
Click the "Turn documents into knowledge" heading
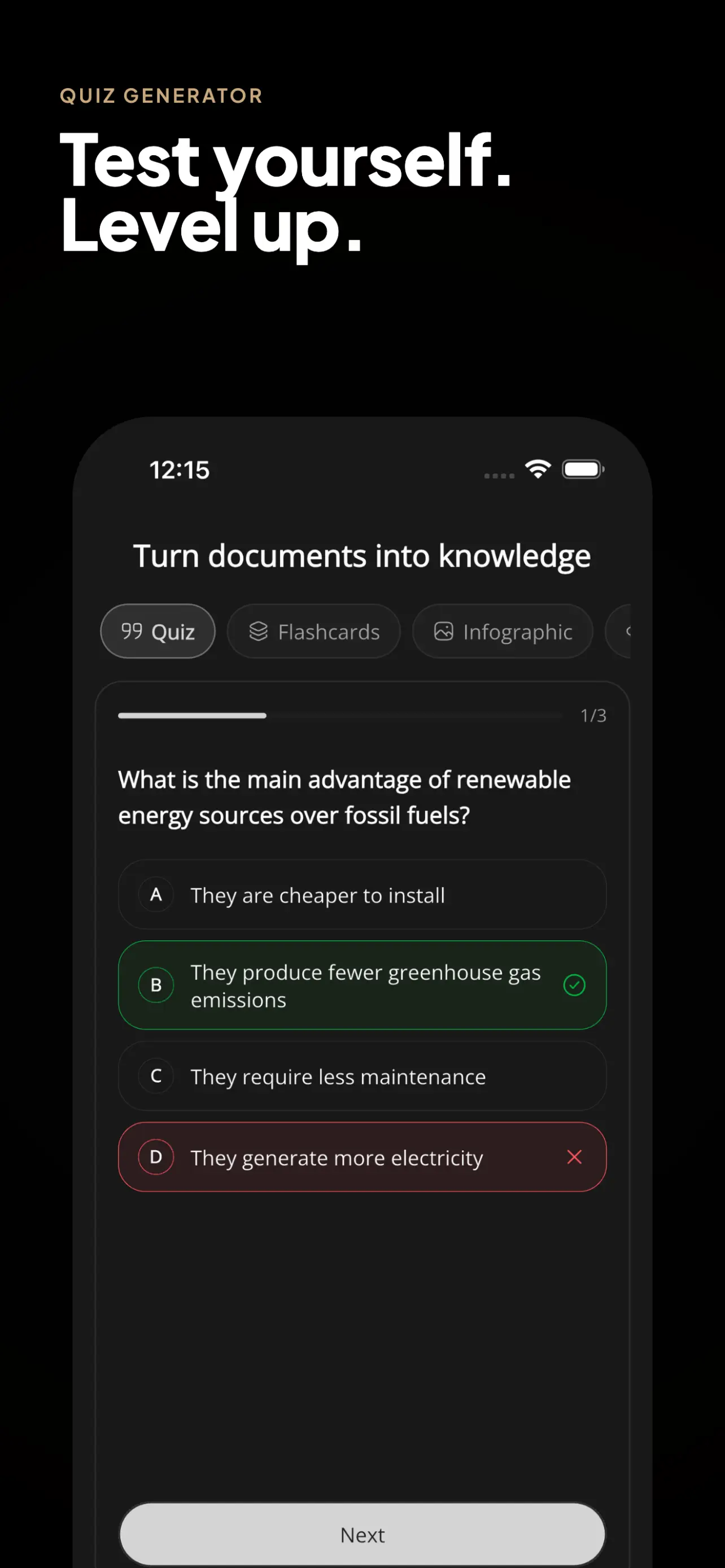[x=361, y=555]
